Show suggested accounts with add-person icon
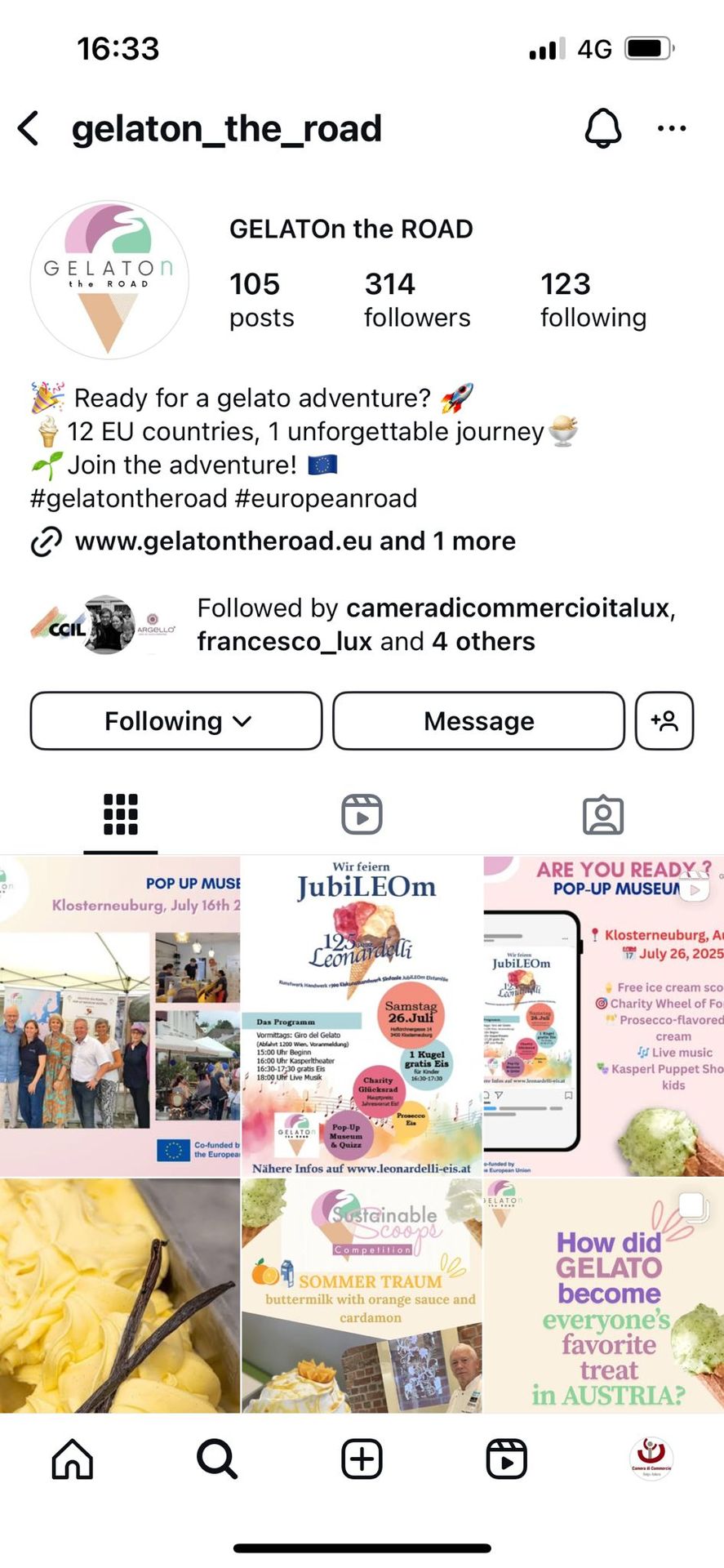724x1568 pixels. pyautogui.click(x=664, y=721)
